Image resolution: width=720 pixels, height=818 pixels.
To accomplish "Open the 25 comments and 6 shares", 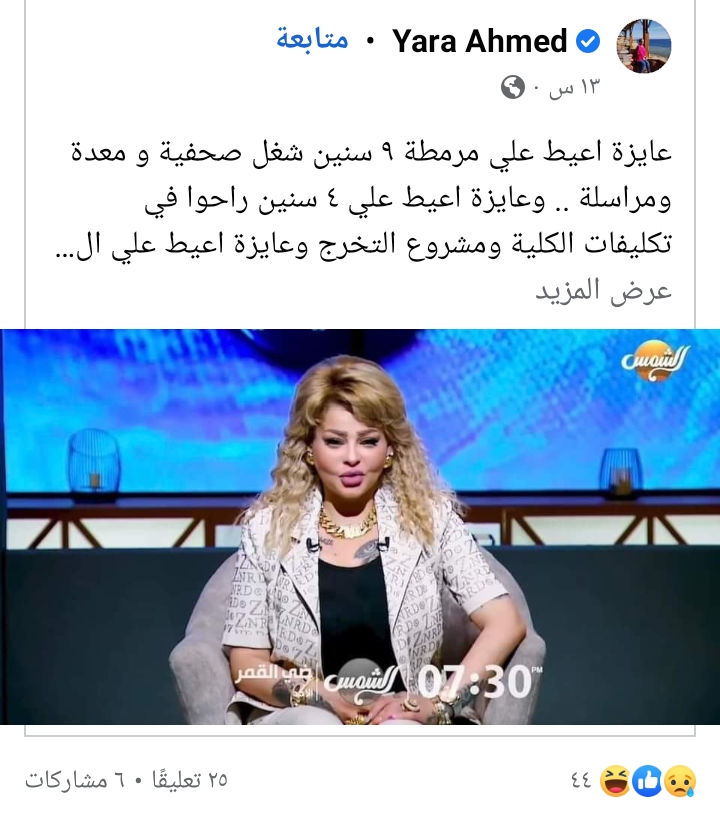I will click(x=126, y=779).
